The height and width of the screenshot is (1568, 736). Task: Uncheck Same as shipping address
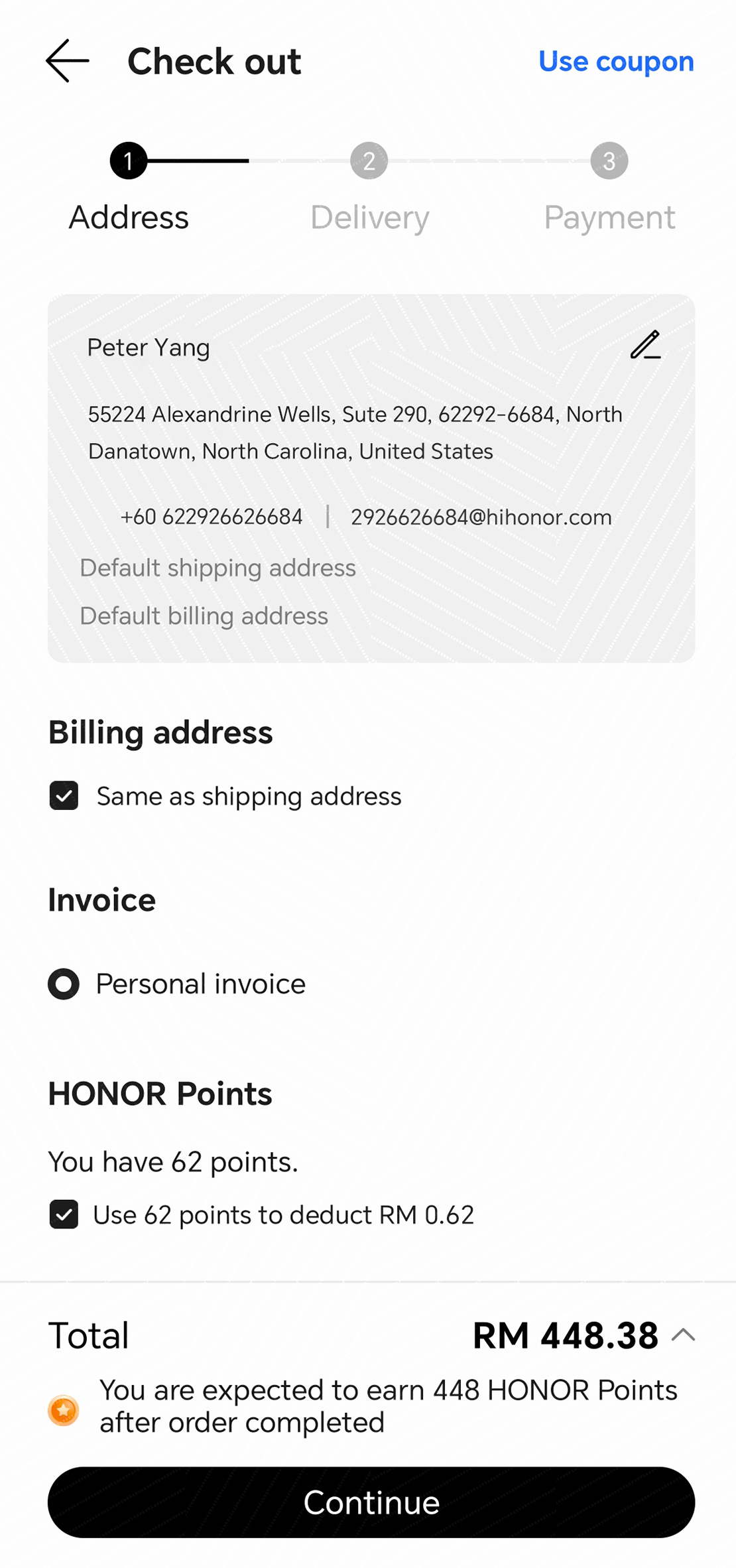64,796
